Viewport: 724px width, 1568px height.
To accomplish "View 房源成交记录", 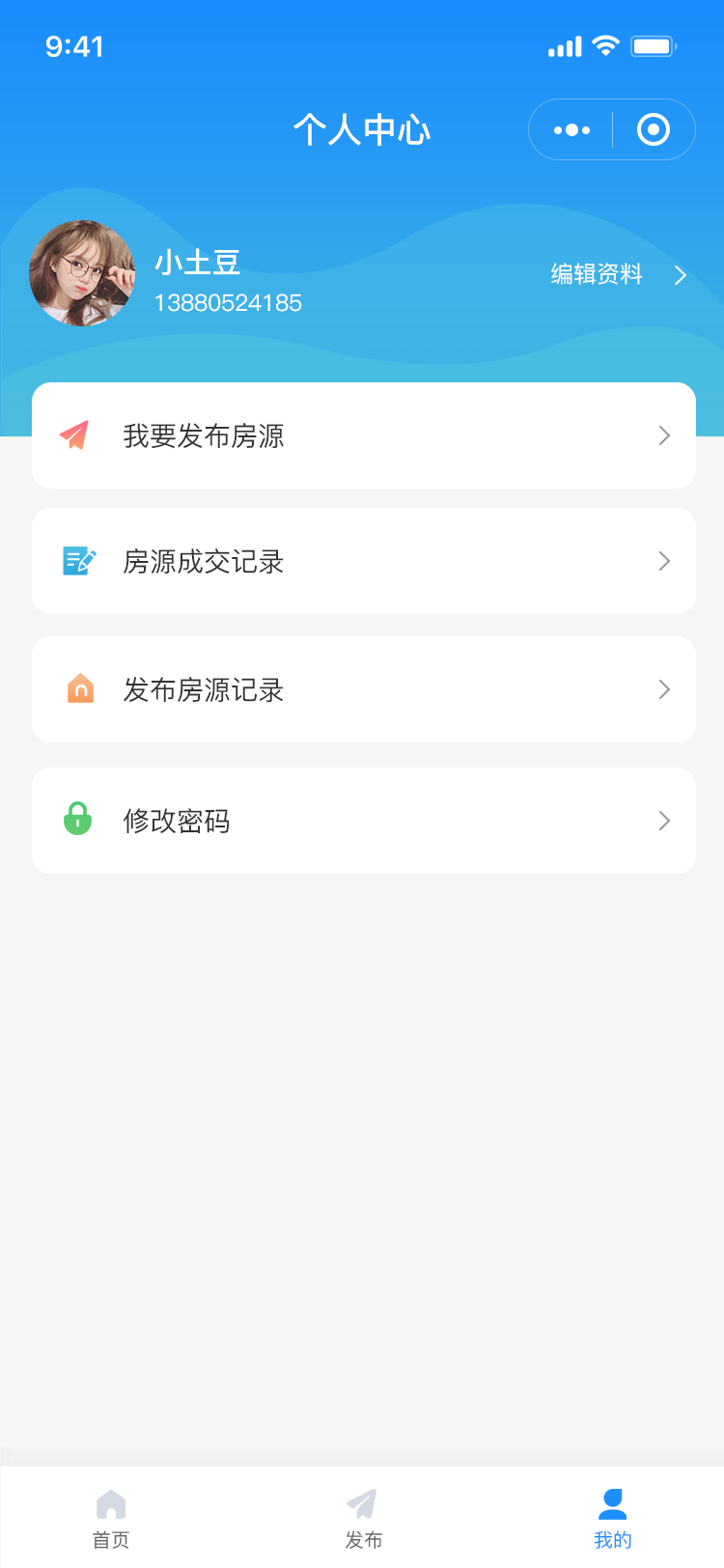I will (x=364, y=561).
